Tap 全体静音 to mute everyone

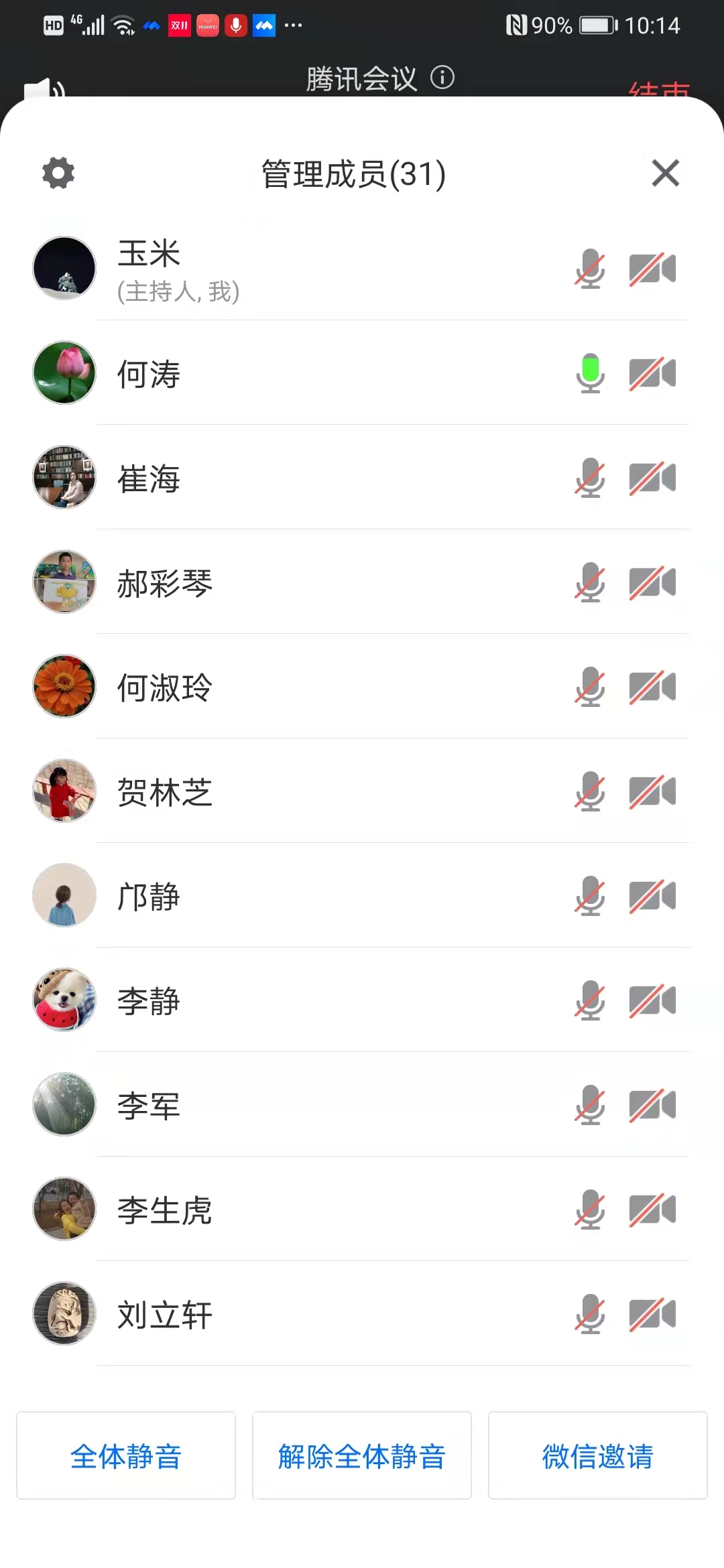[126, 1455]
